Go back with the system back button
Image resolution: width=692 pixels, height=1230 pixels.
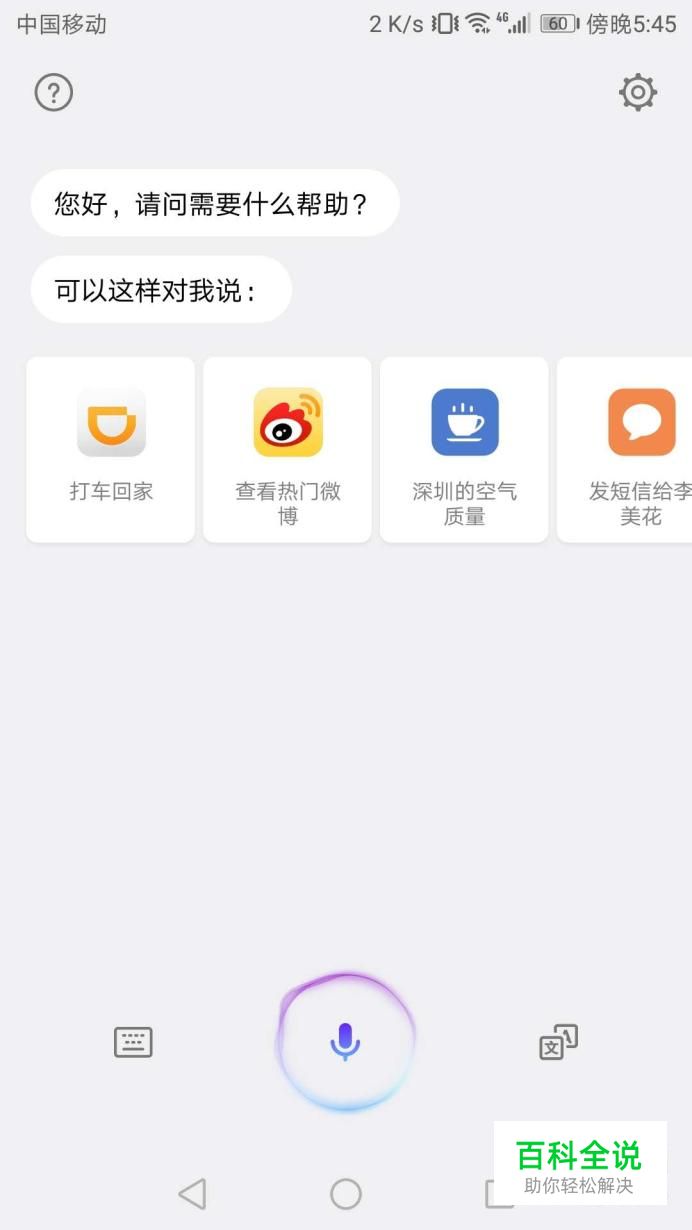point(192,1193)
